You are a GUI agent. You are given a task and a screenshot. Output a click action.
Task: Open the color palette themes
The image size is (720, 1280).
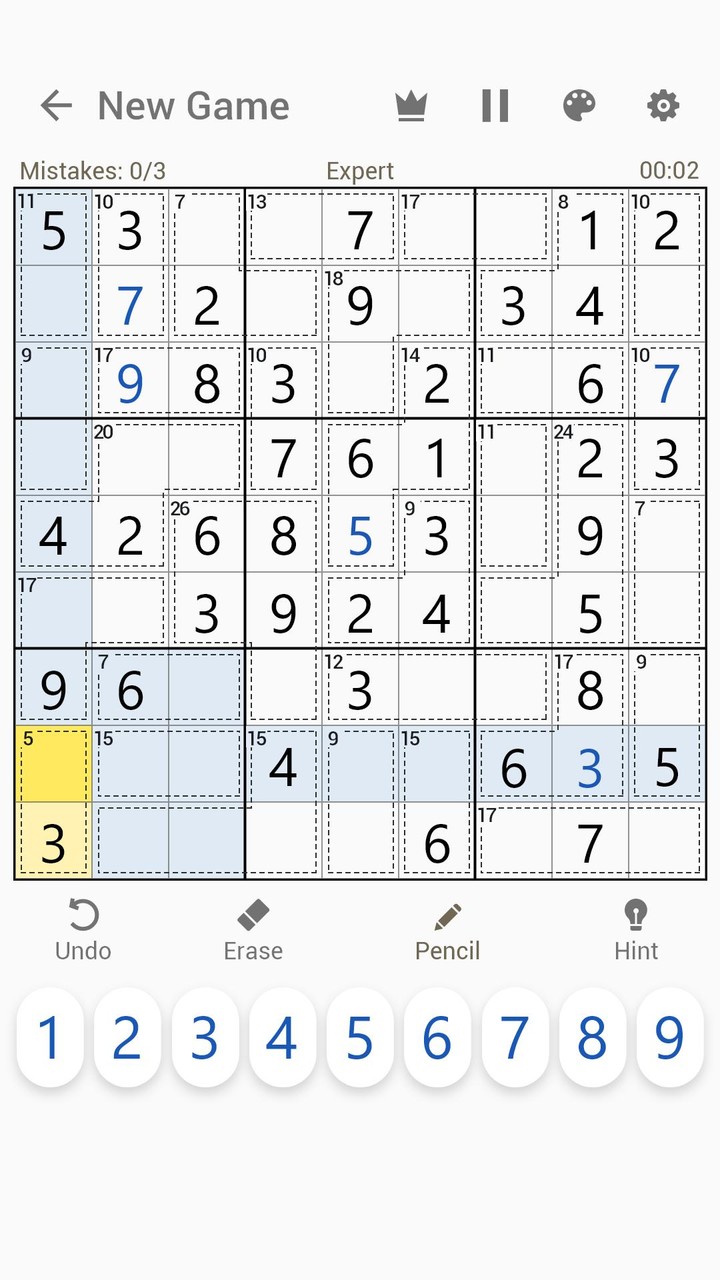579,105
